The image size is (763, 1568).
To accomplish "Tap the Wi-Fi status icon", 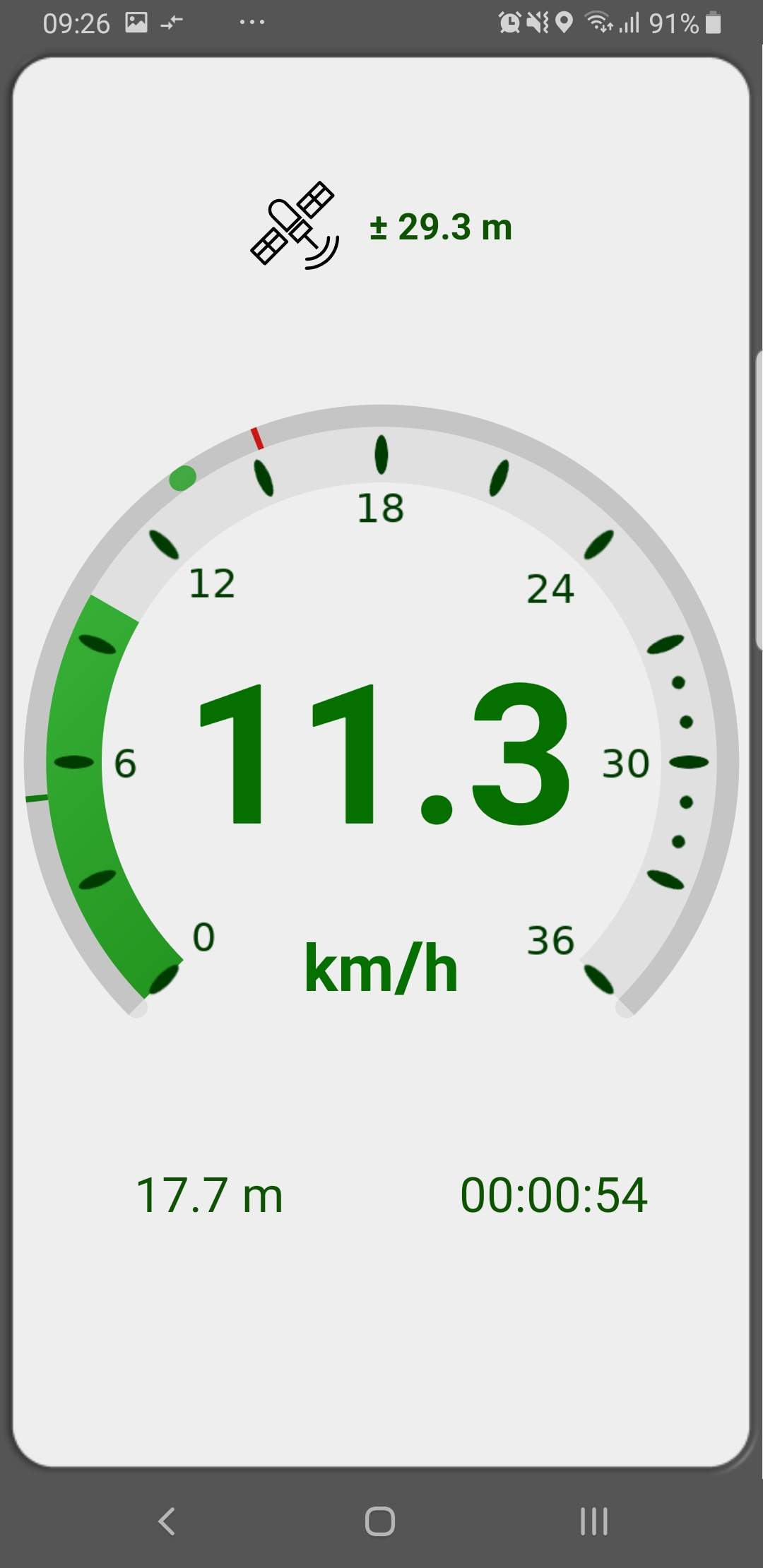I will 597,20.
